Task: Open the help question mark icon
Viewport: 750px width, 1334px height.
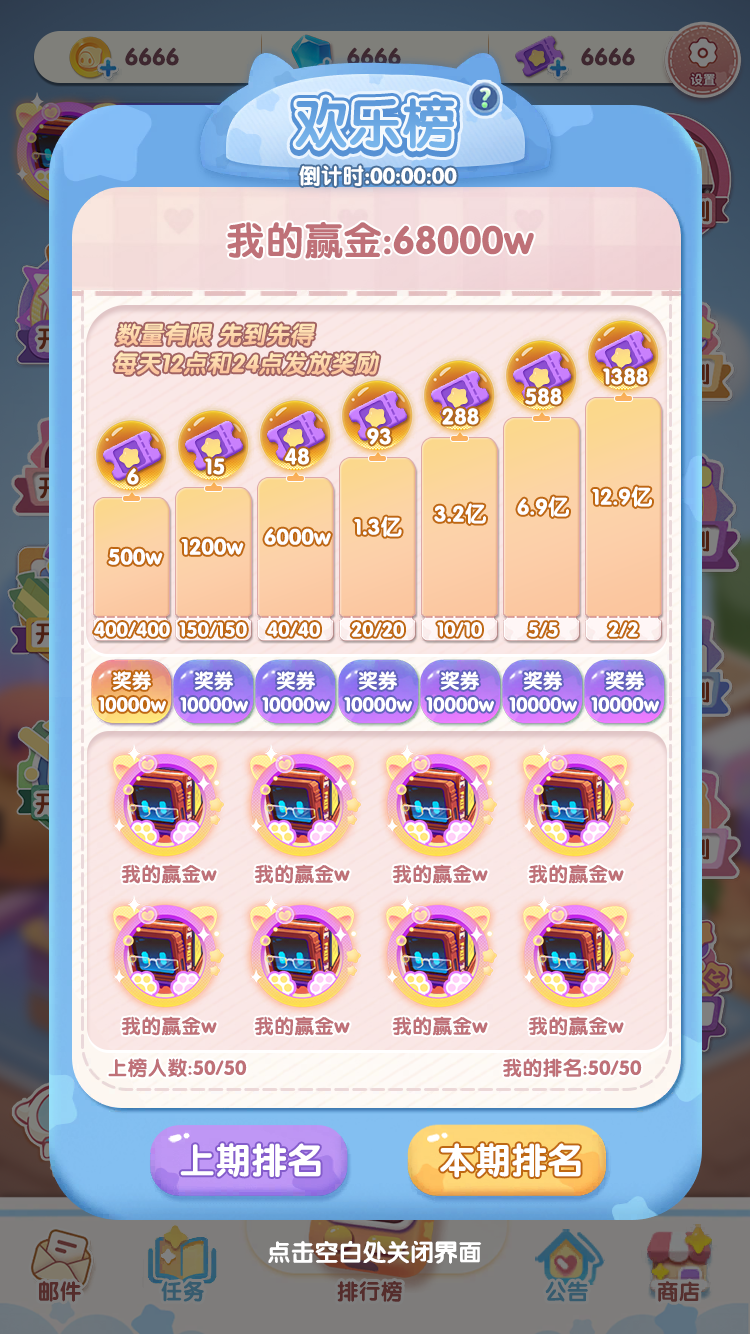Action: (x=485, y=98)
